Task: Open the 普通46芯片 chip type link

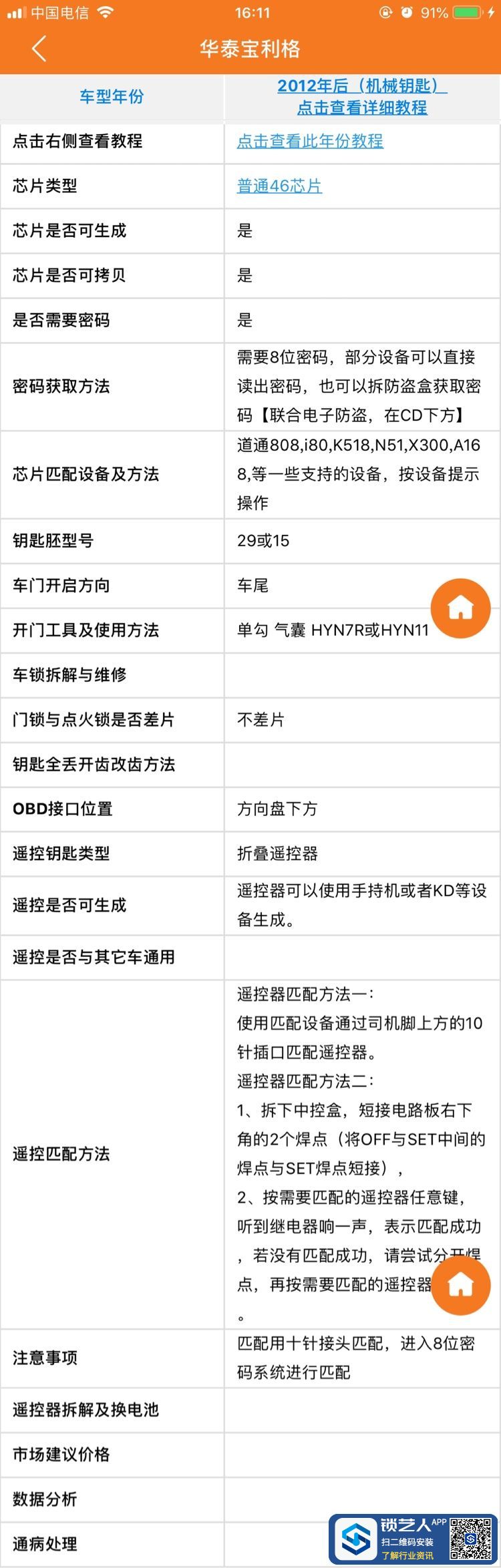Action: [279, 186]
